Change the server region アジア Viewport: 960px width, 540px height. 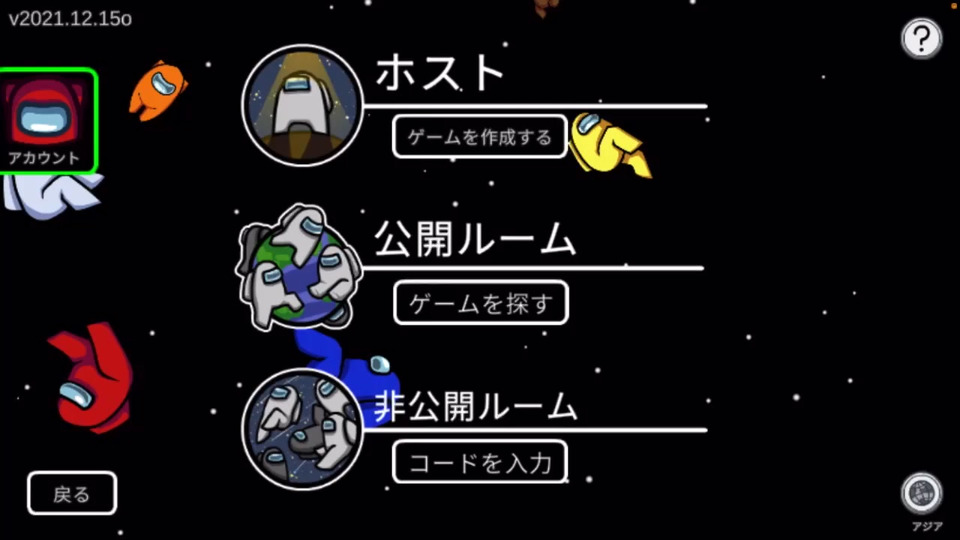pos(921,494)
